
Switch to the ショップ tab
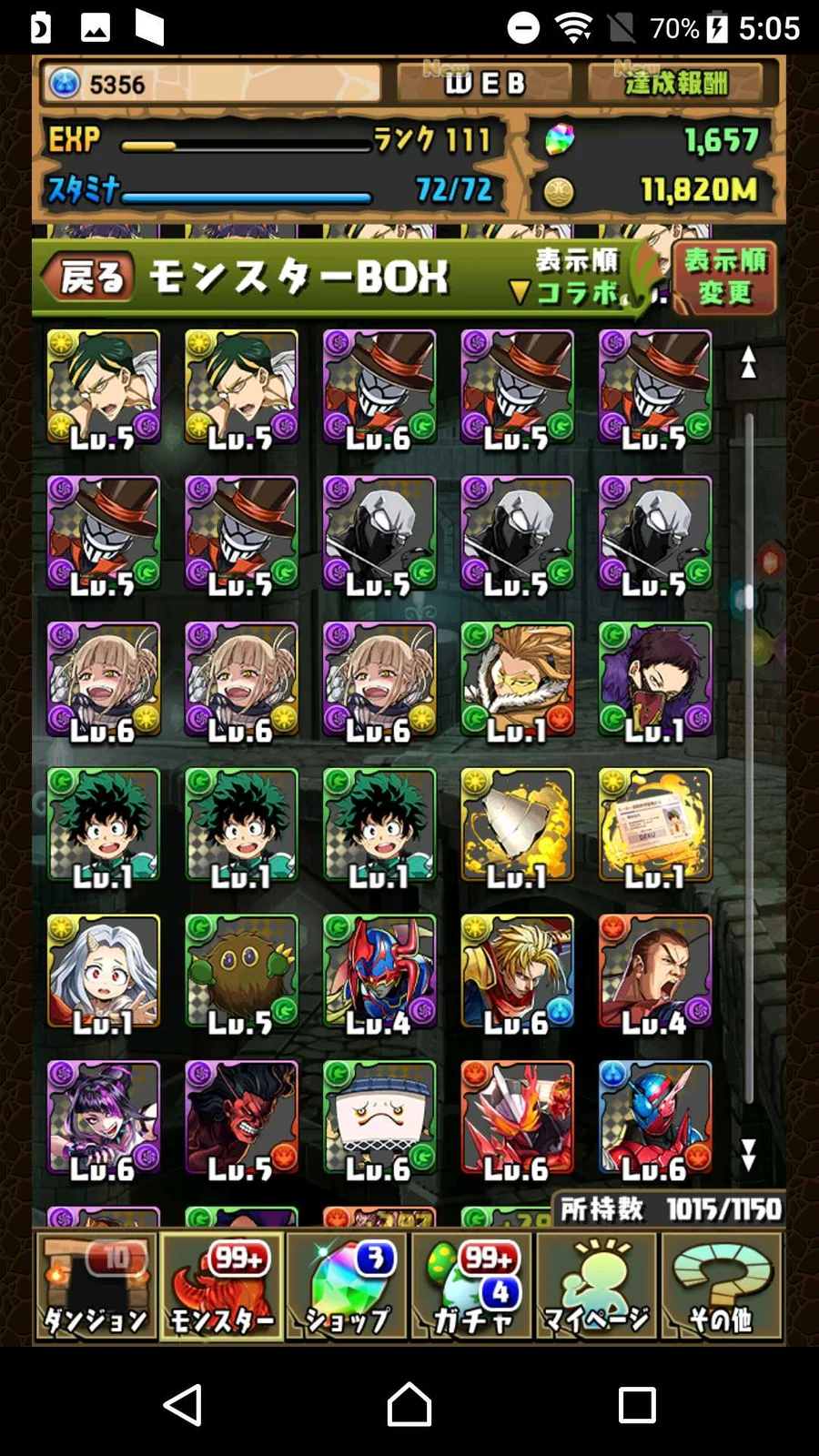point(347,1288)
